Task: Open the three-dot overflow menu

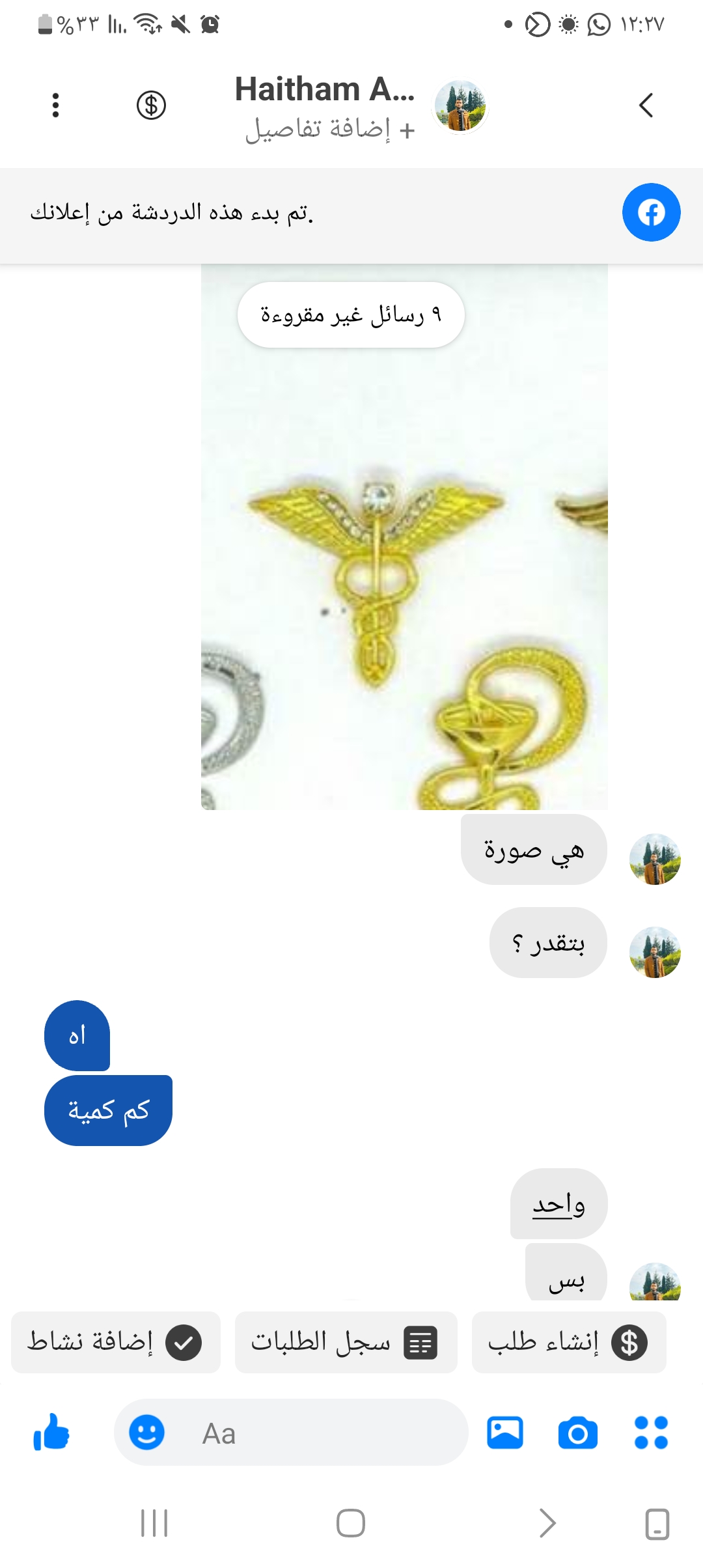Action: tap(56, 105)
